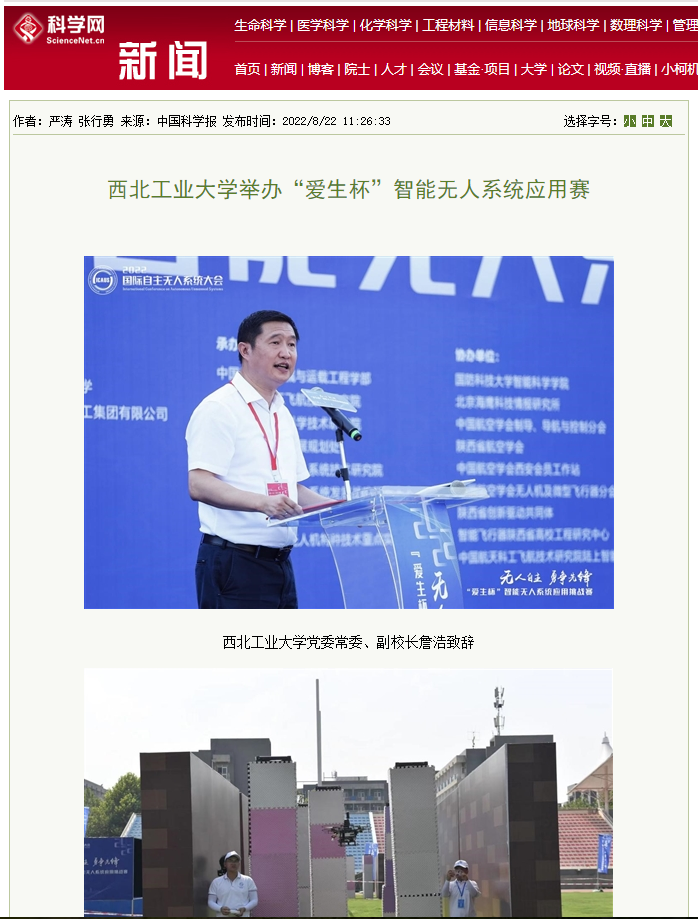Image resolution: width=698 pixels, height=919 pixels.
Task: Open the 地球科学 category
Action: [x=573, y=26]
